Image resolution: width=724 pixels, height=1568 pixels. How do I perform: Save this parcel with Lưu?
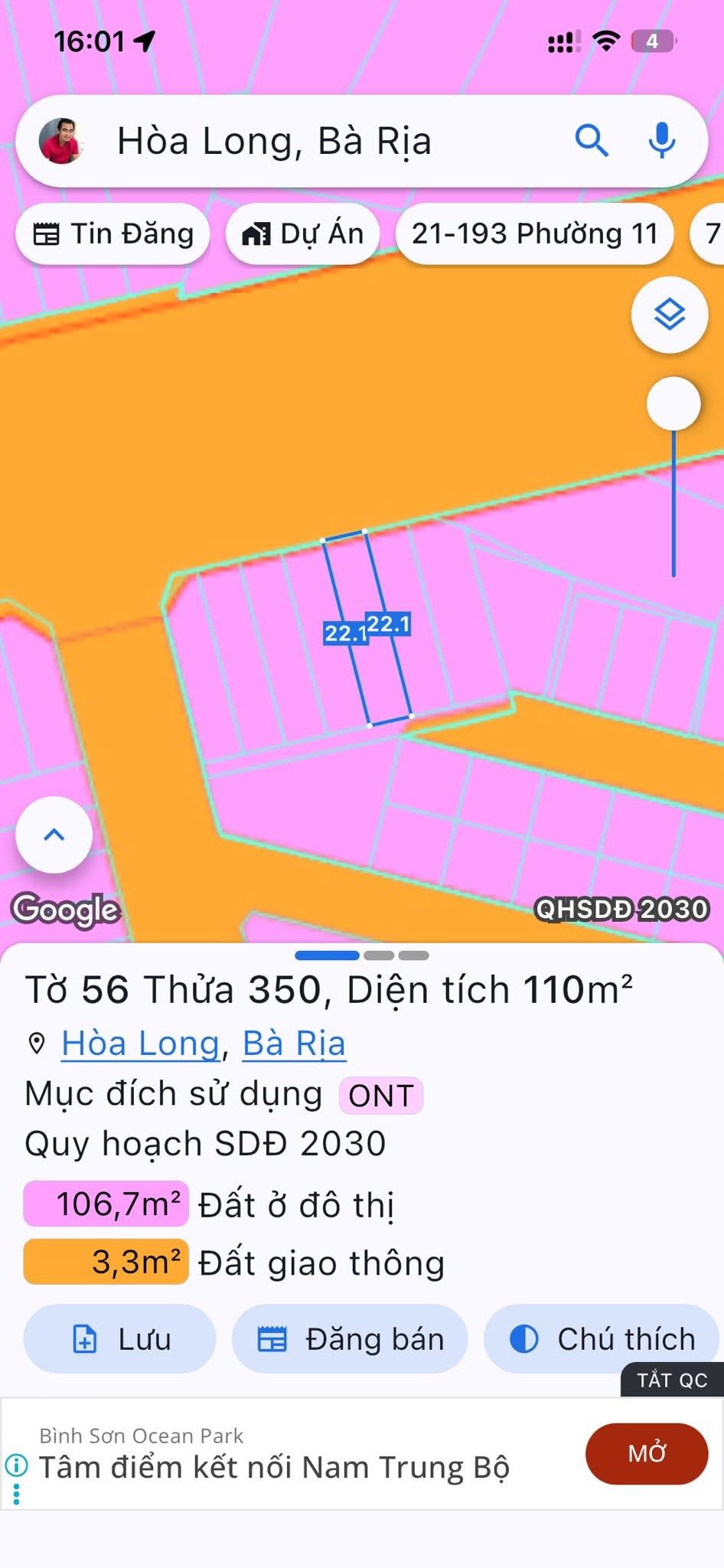[x=120, y=1339]
